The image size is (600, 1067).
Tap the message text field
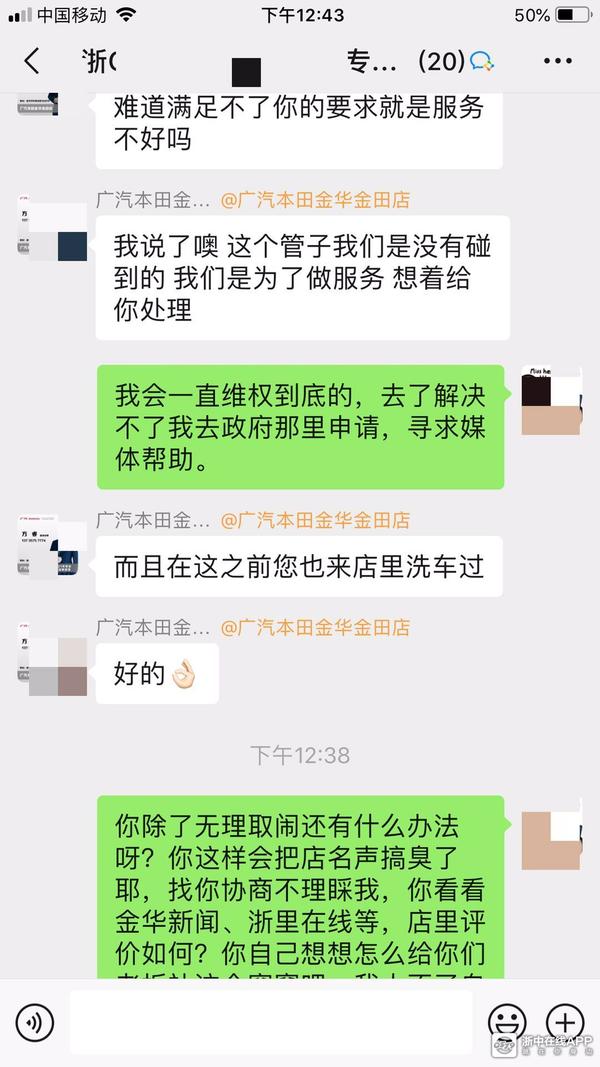coord(270,1022)
